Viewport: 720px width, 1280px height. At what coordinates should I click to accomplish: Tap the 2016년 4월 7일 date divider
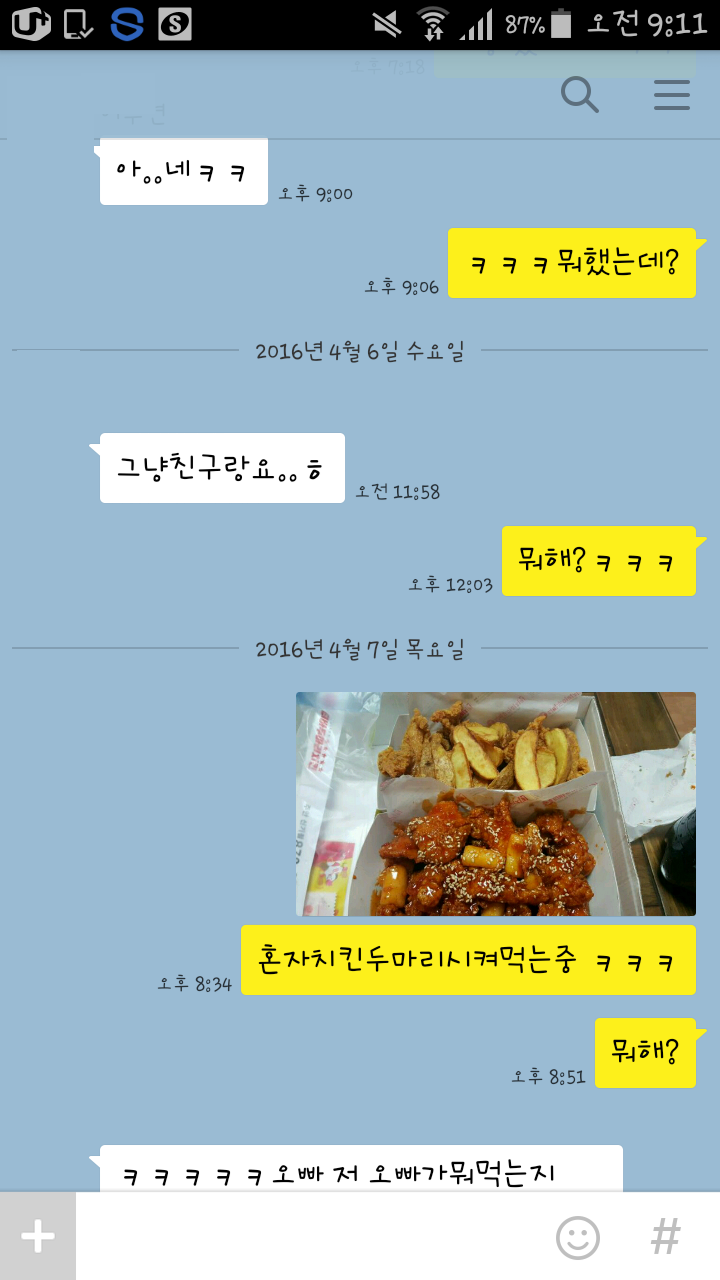(360, 650)
